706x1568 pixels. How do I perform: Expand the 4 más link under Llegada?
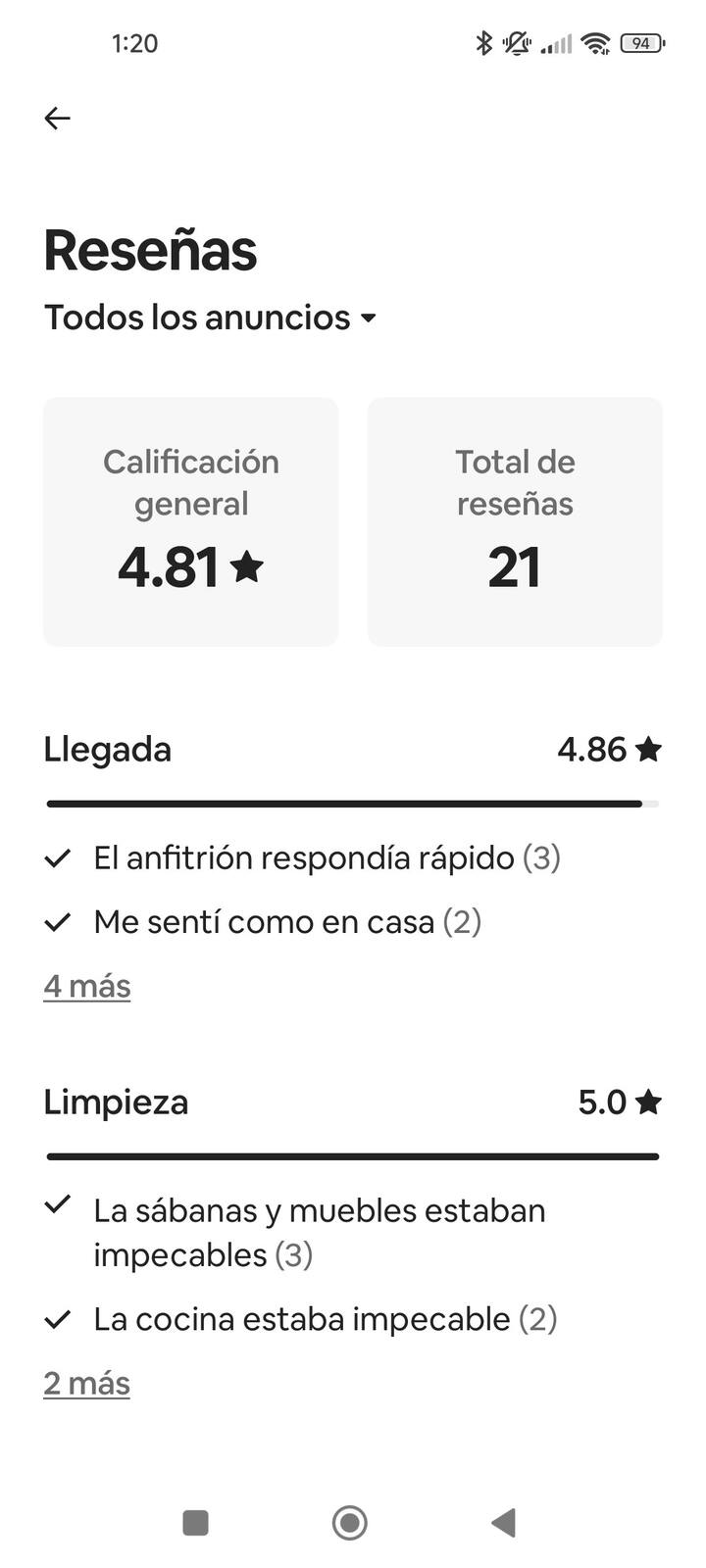click(86, 986)
